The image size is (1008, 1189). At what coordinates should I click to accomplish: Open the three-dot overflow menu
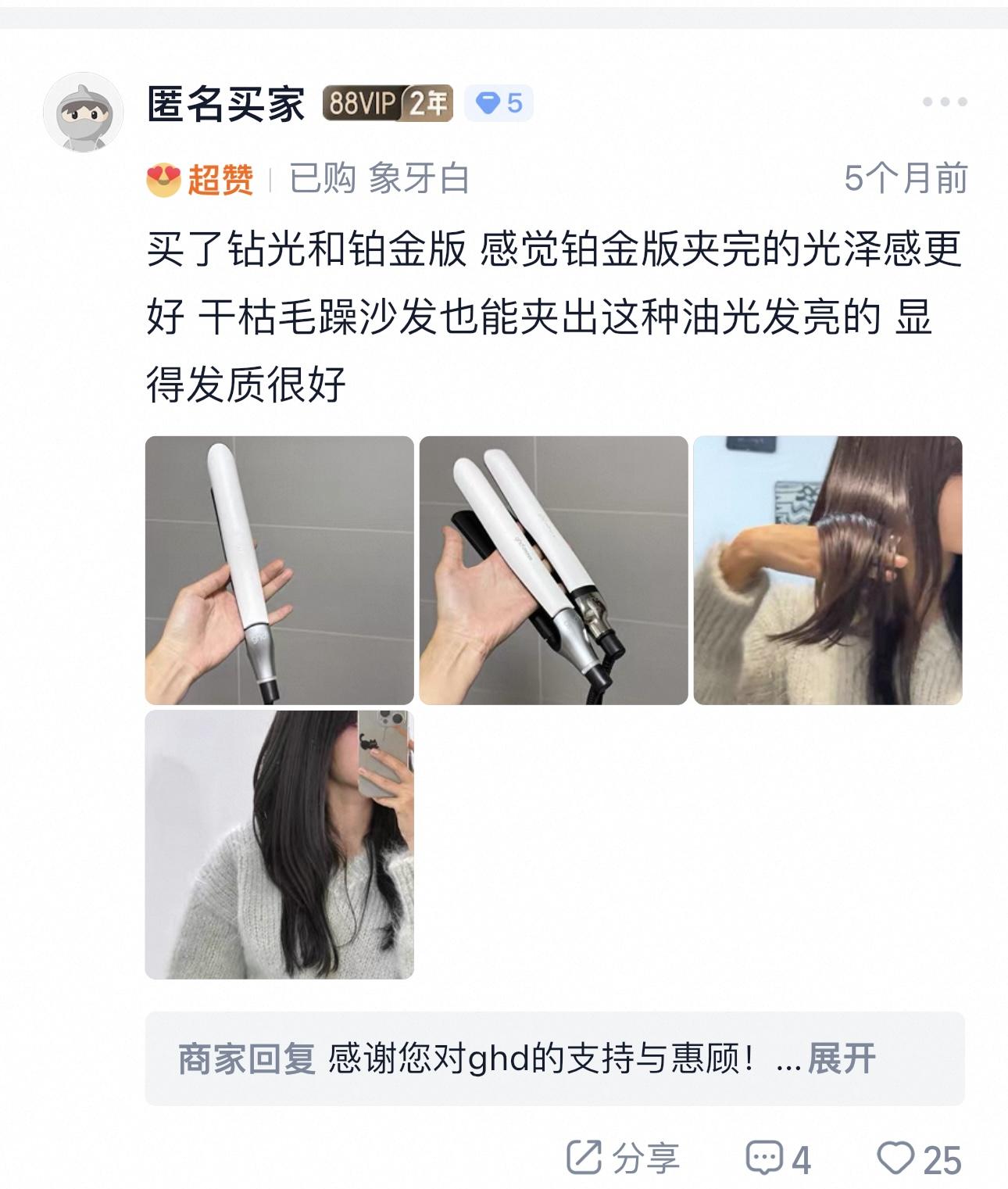(x=944, y=102)
